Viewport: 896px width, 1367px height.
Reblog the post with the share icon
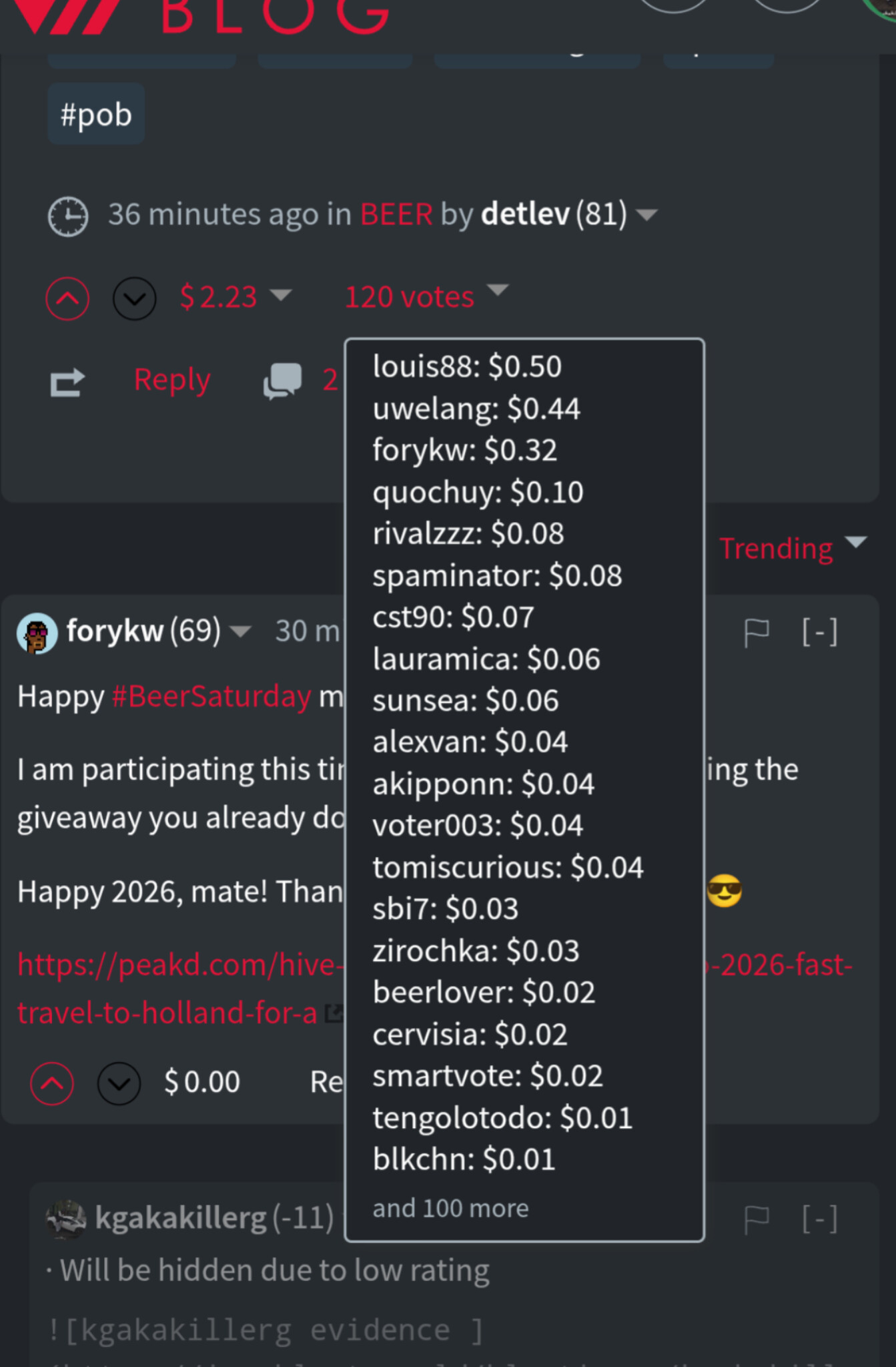pos(67,382)
